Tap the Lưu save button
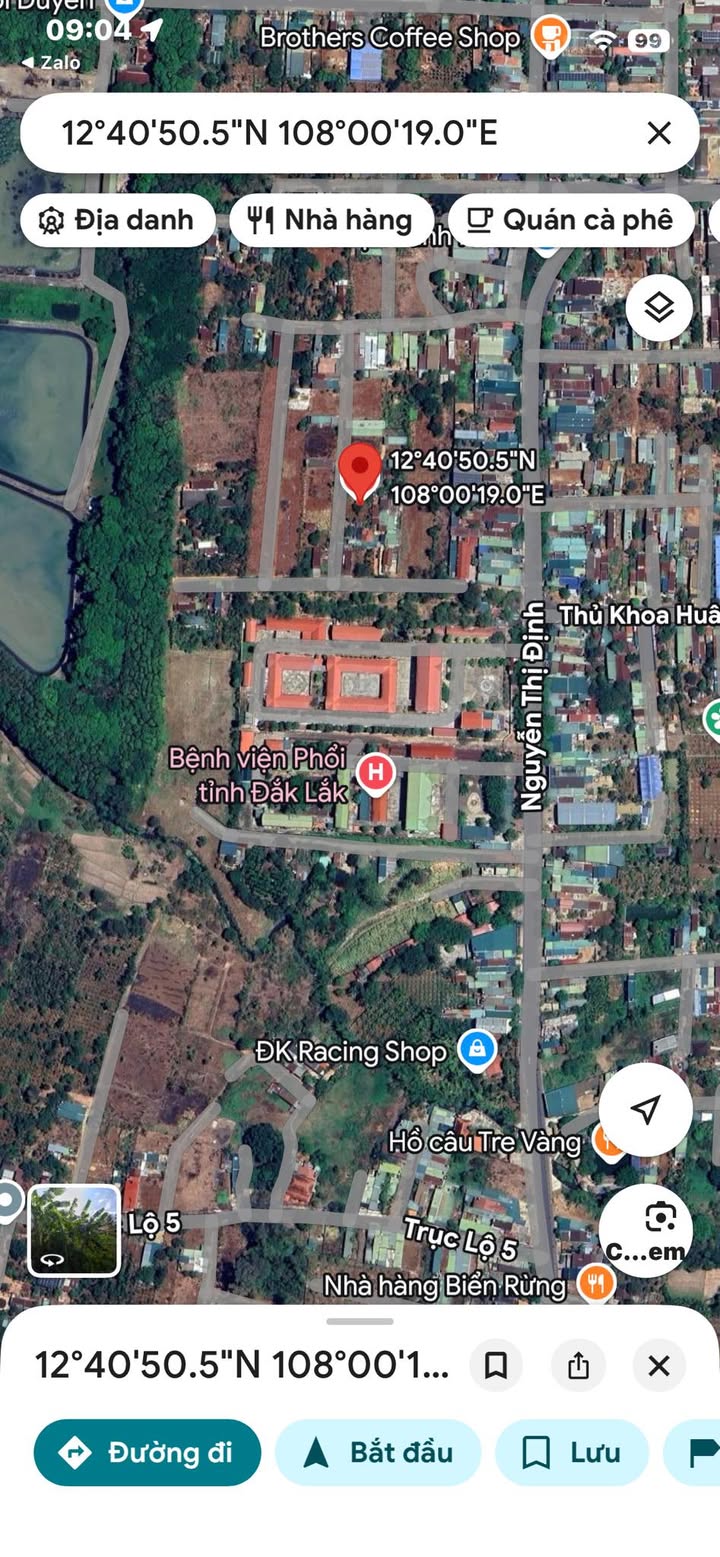The image size is (720, 1557). (x=572, y=1452)
